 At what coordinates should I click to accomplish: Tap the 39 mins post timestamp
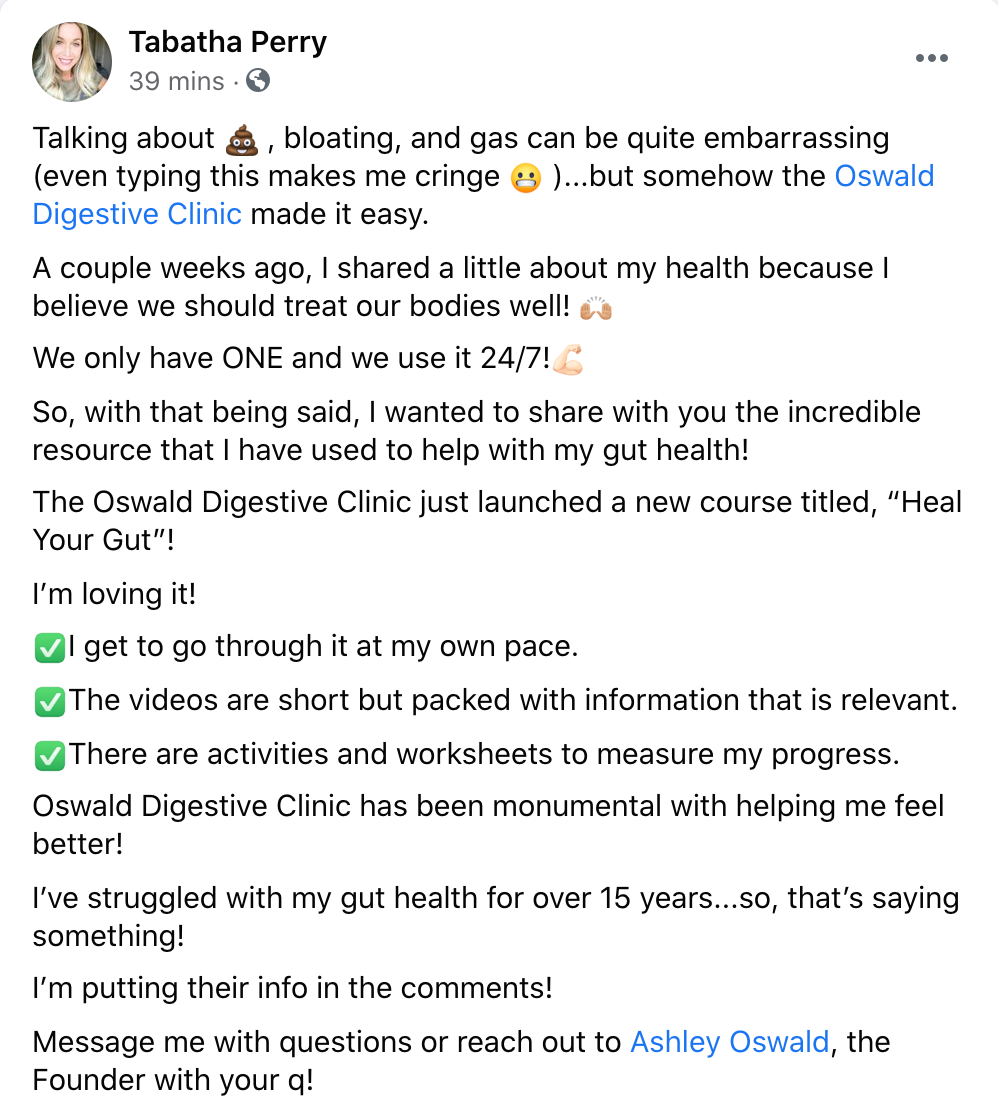pos(176,81)
